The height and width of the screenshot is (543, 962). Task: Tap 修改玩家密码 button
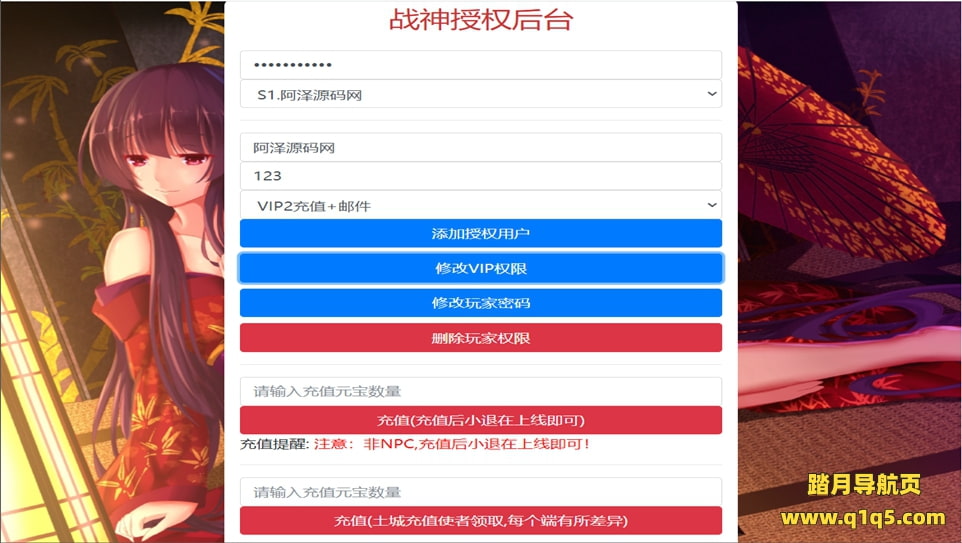coord(480,303)
